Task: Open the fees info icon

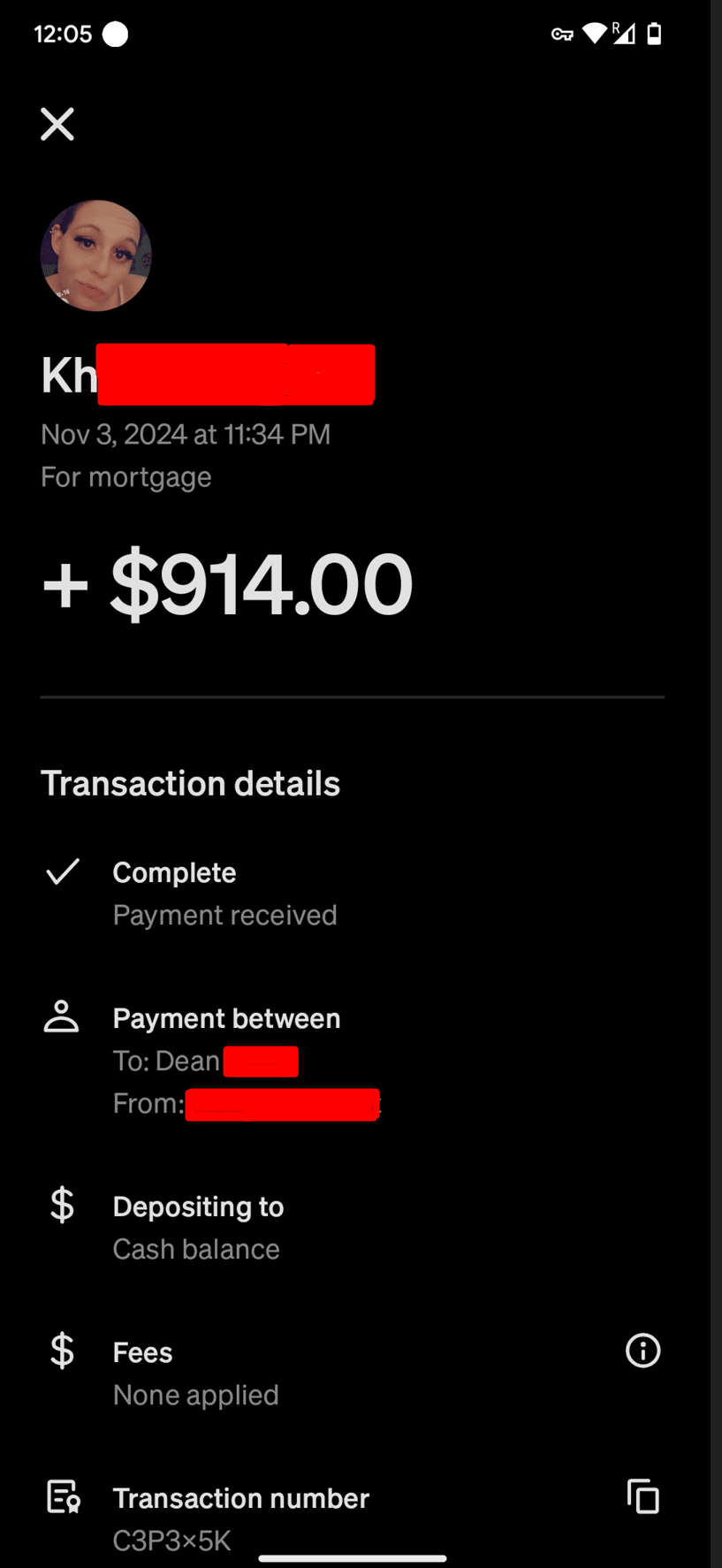Action: point(642,1351)
